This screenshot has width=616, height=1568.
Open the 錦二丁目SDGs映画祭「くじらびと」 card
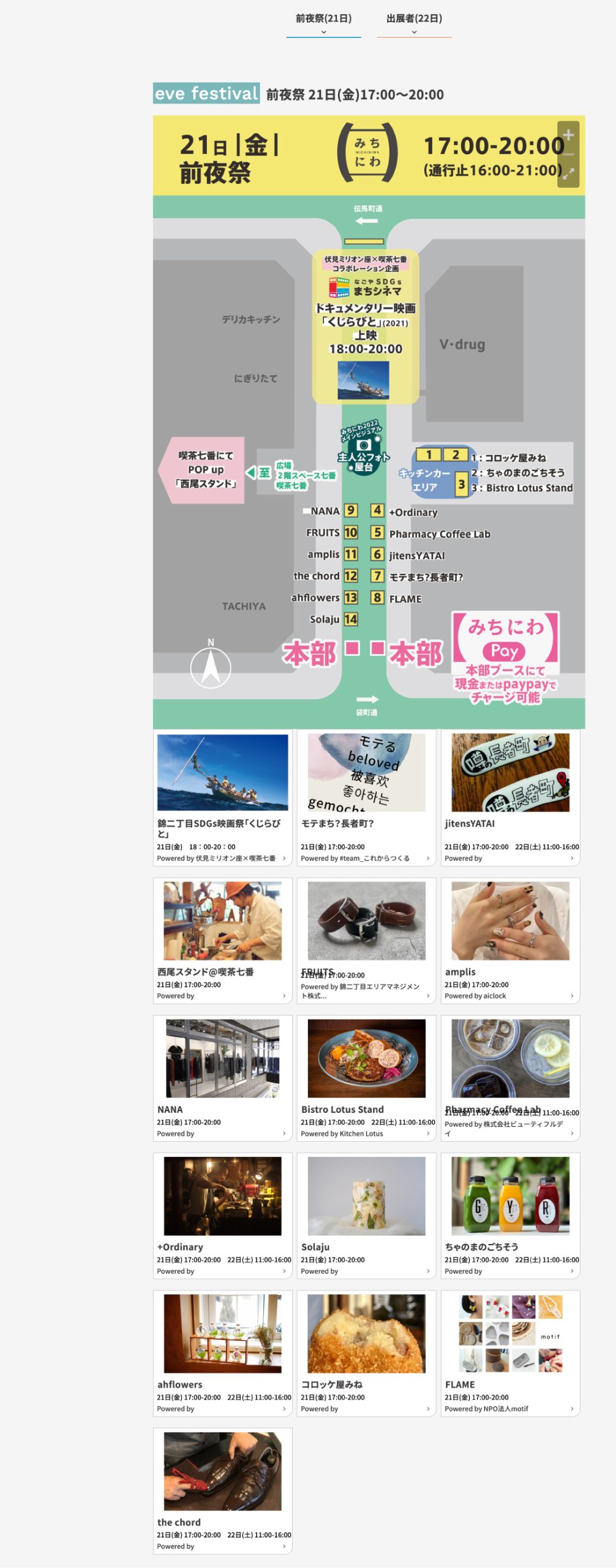(222, 796)
